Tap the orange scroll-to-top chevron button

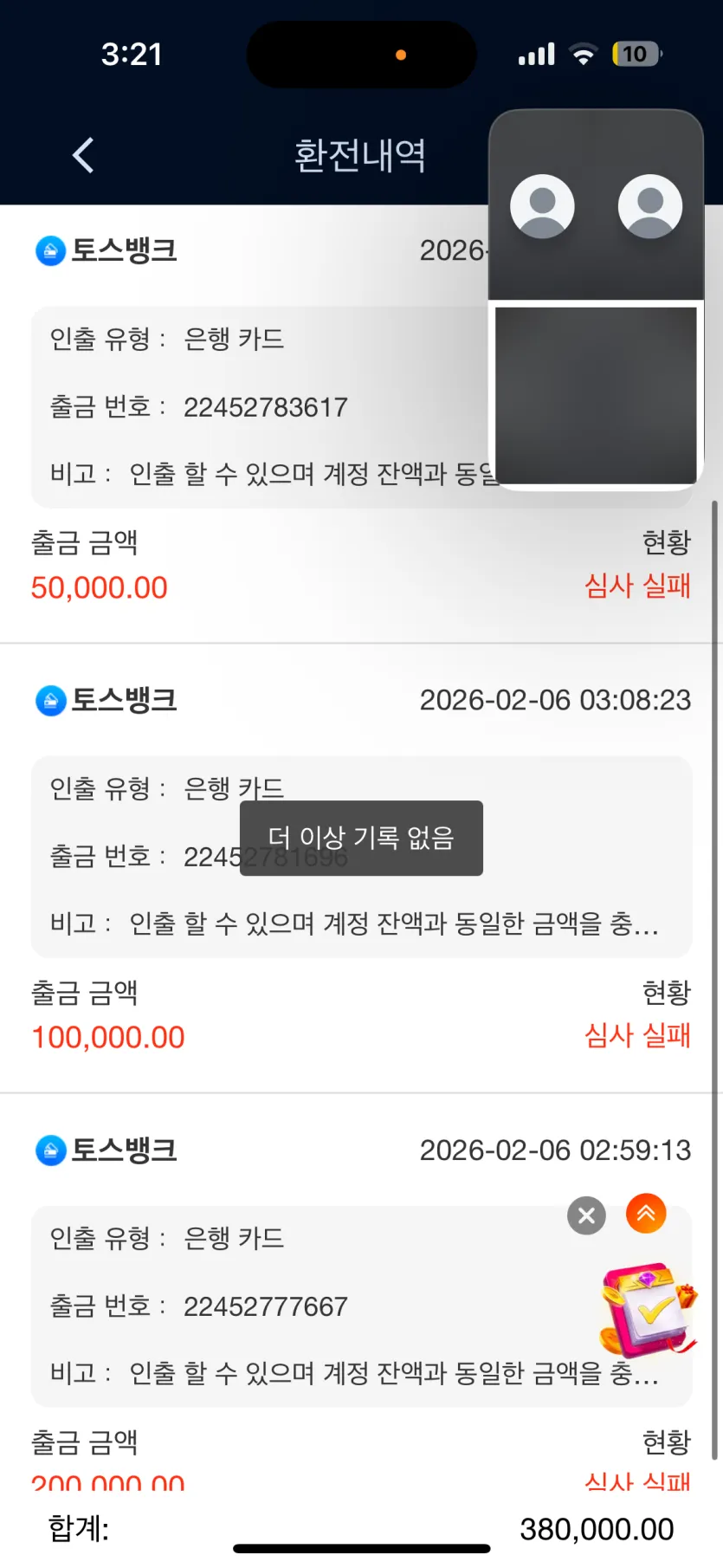pos(645,1215)
